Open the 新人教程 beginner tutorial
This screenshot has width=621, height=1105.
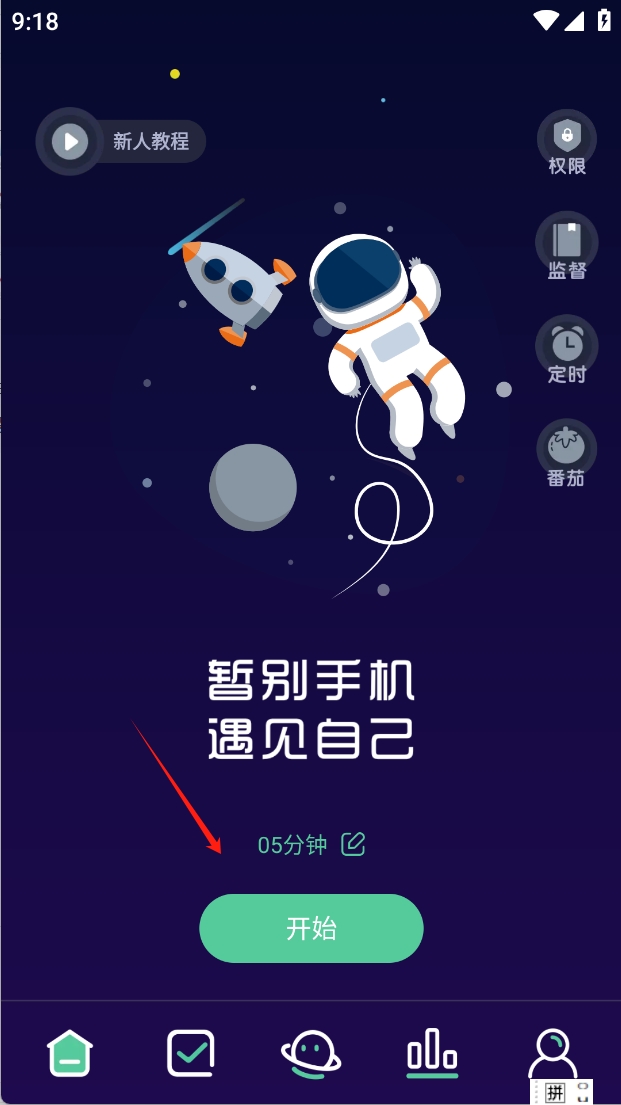pos(122,141)
